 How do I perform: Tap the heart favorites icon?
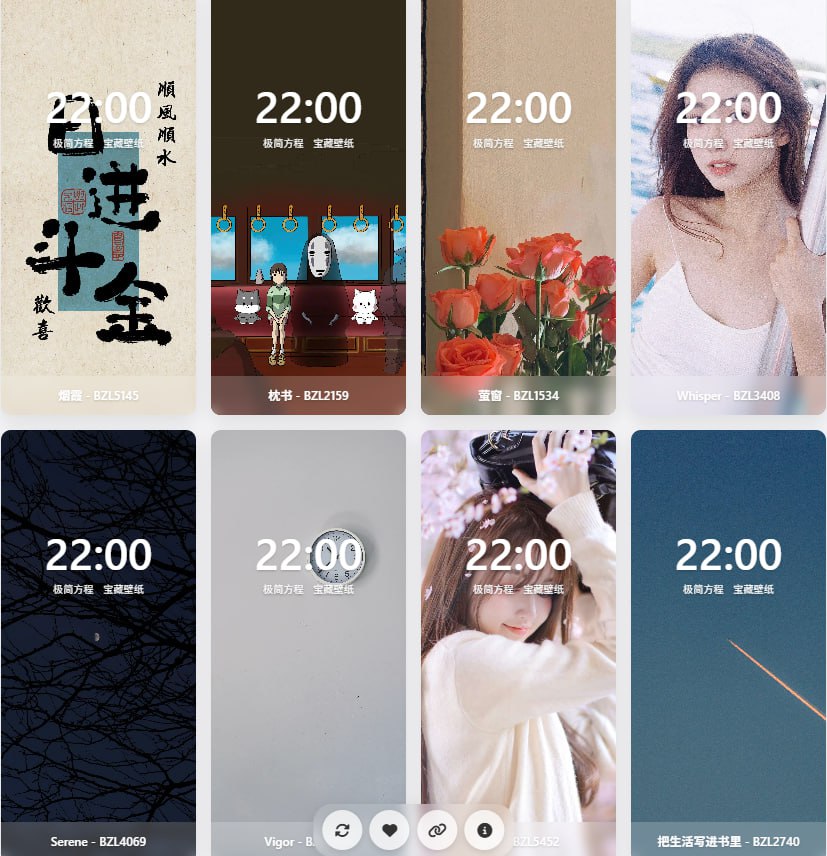tap(390, 830)
